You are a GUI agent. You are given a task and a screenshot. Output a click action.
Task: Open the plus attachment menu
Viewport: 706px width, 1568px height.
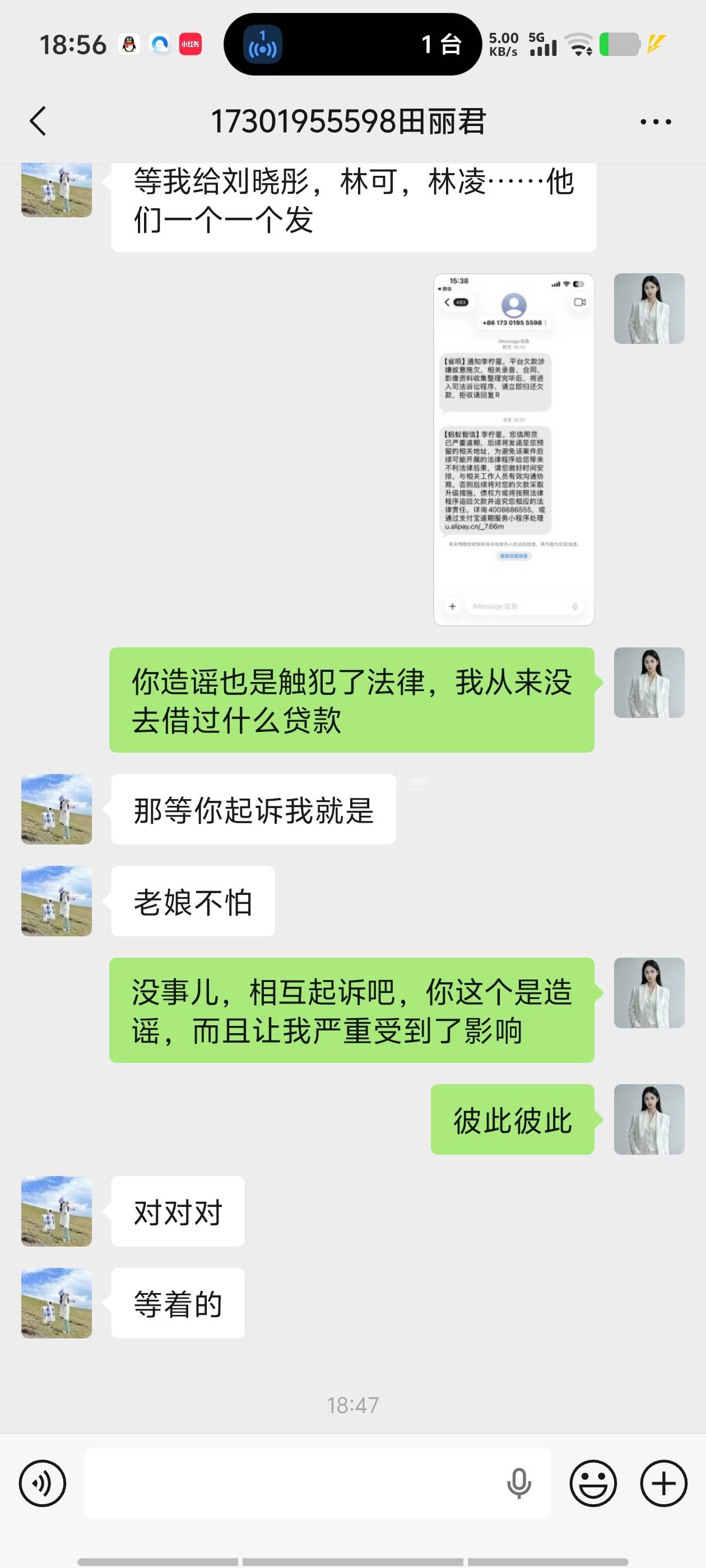point(663,1483)
